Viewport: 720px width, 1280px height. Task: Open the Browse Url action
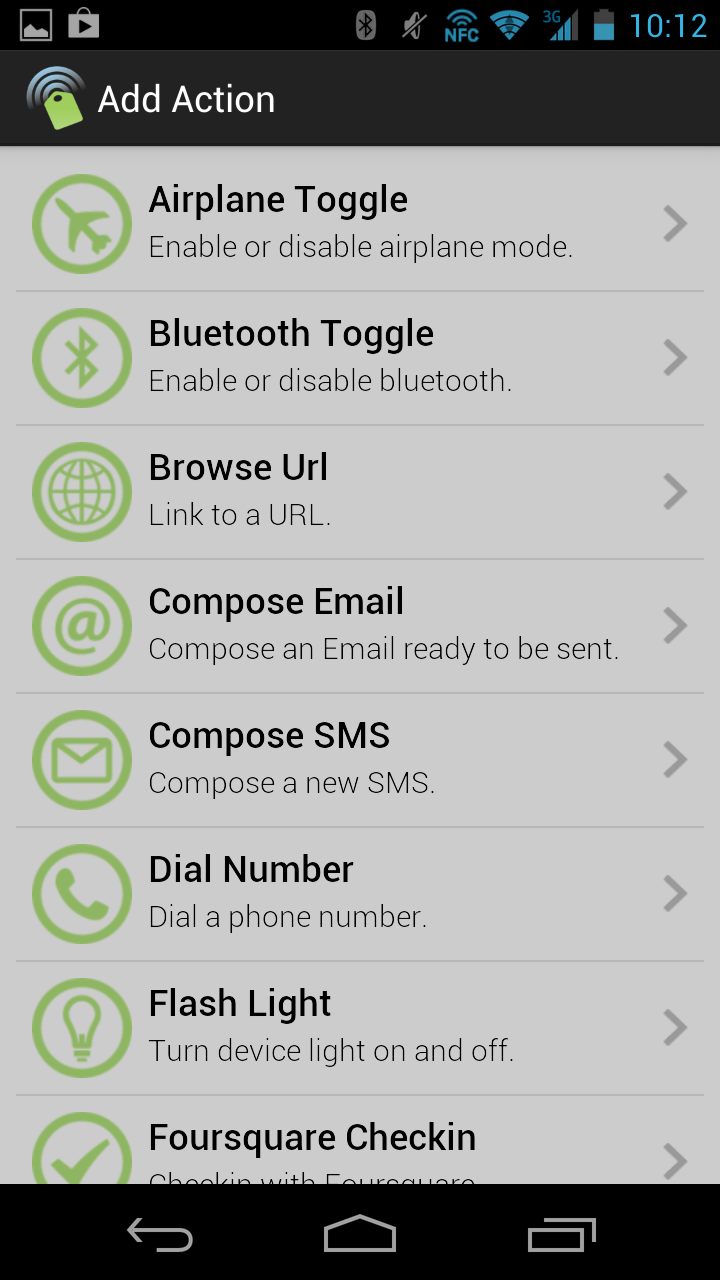360,492
